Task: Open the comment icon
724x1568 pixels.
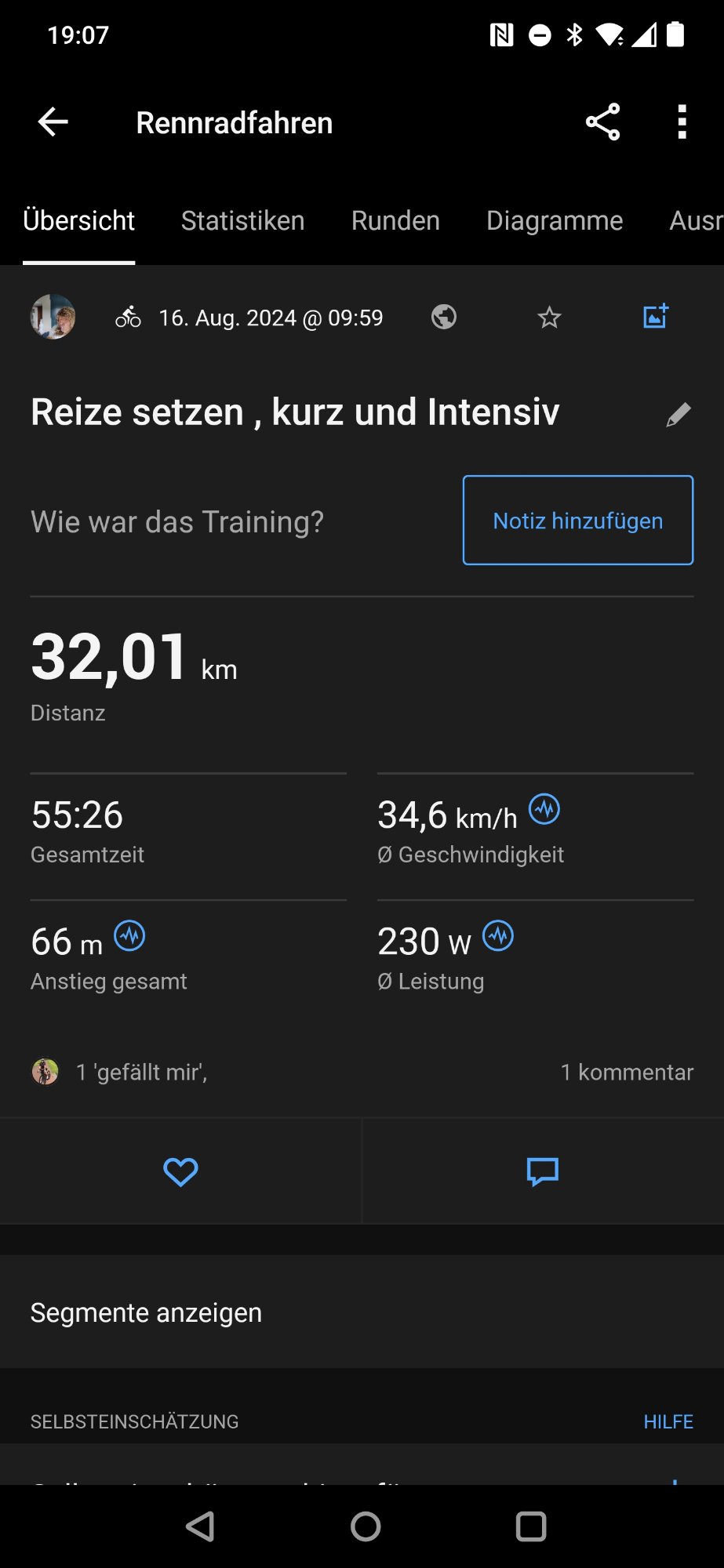Action: pos(542,1172)
